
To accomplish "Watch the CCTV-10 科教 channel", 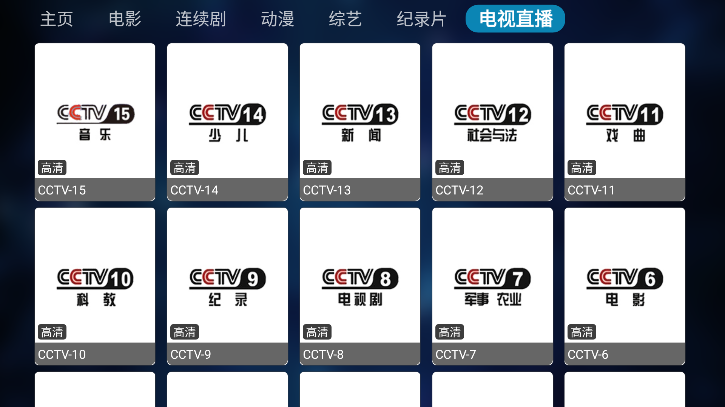I will tap(95, 286).
